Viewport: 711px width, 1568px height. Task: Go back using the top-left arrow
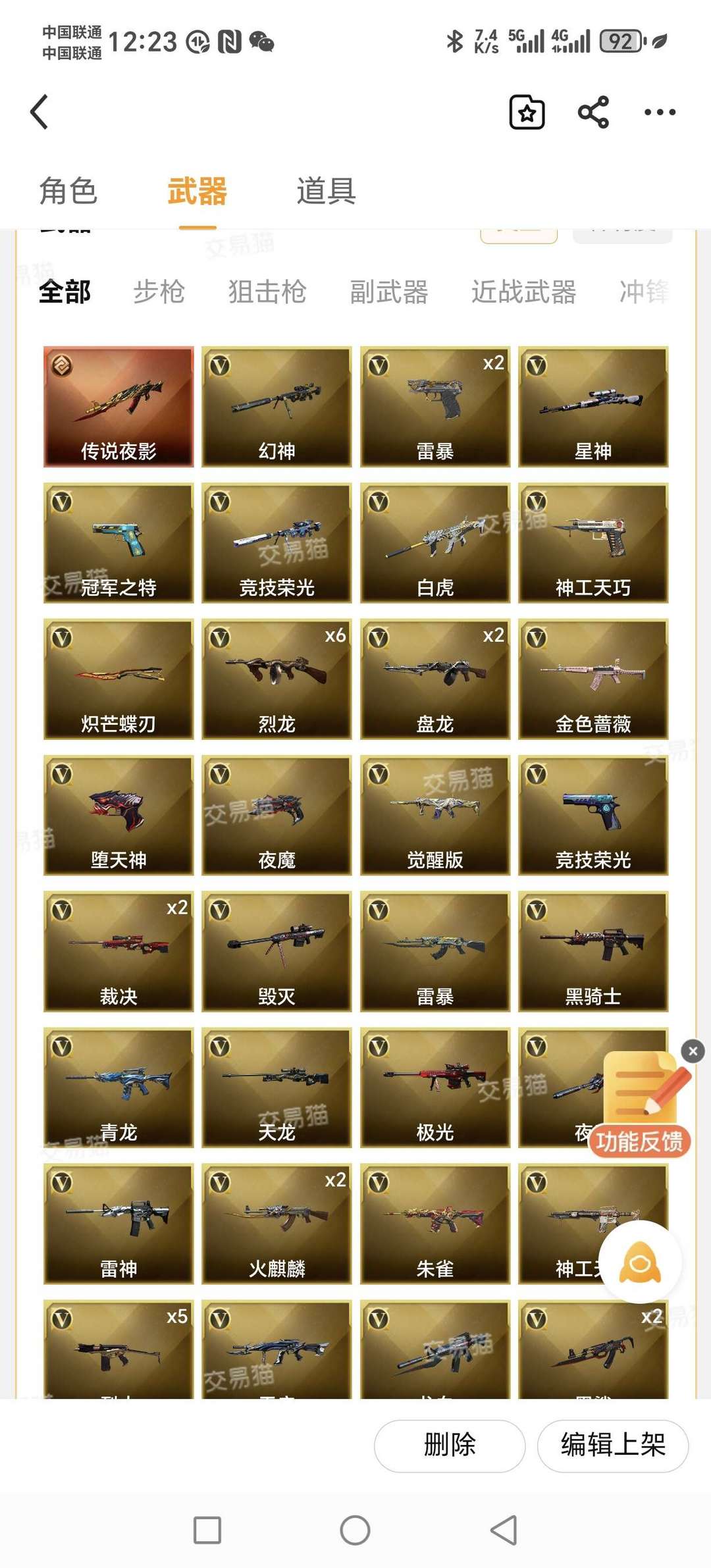pos(39,112)
